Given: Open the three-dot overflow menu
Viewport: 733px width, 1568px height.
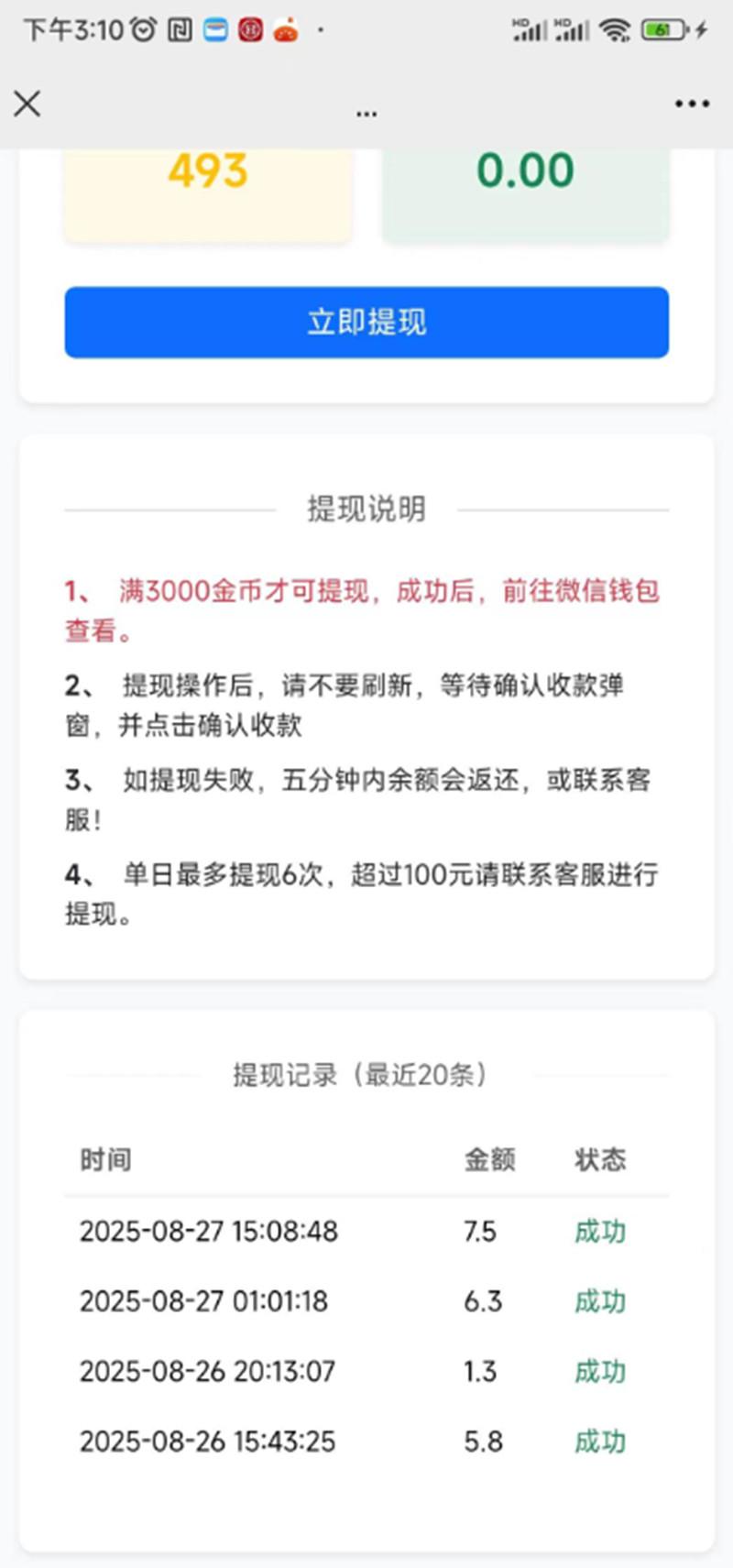Looking at the screenshot, I should (x=692, y=104).
